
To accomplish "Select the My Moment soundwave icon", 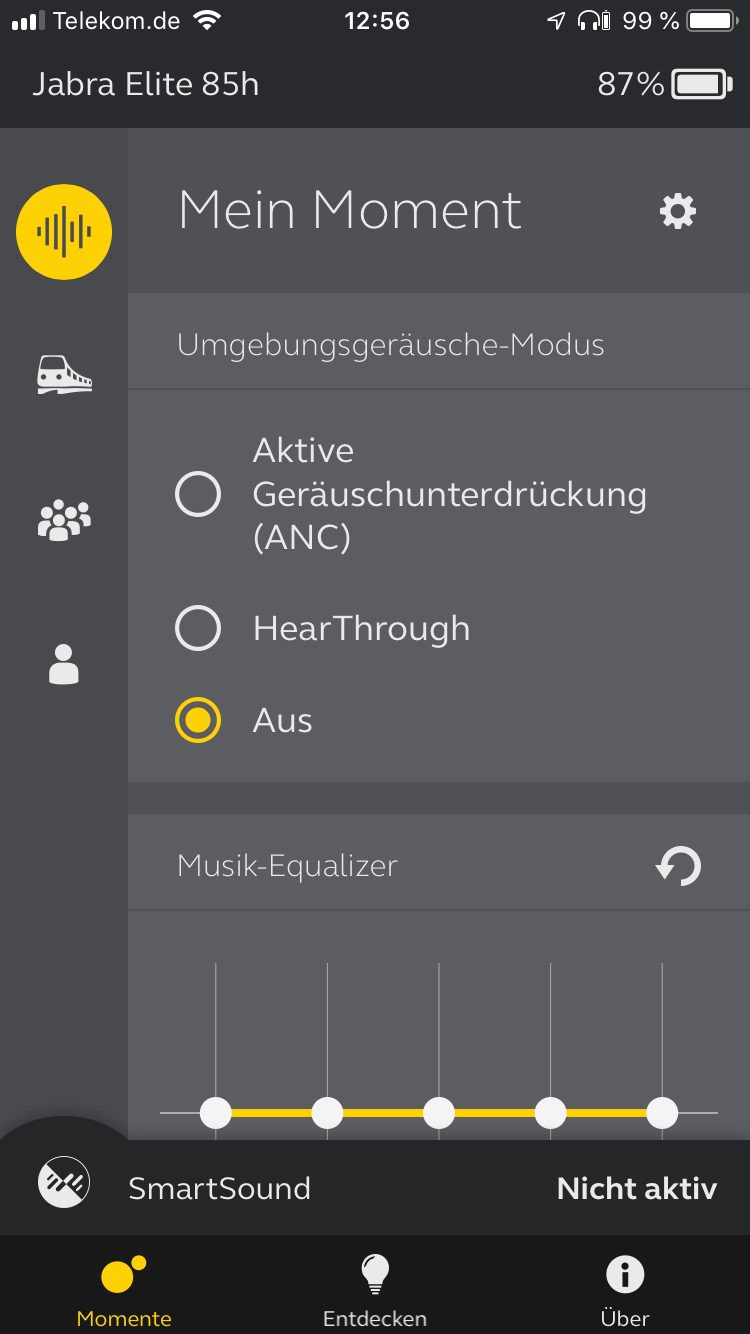I will (64, 232).
